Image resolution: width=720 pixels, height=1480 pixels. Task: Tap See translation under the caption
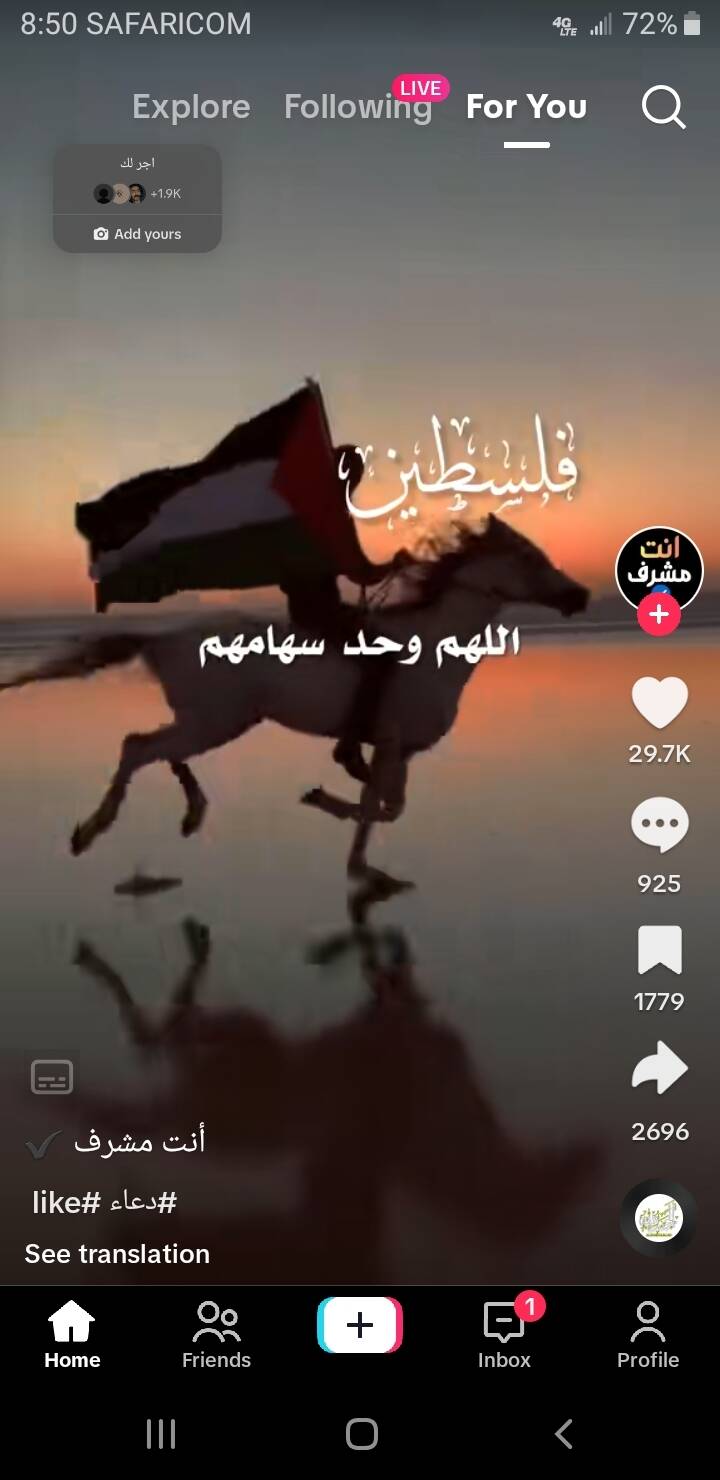click(117, 1254)
